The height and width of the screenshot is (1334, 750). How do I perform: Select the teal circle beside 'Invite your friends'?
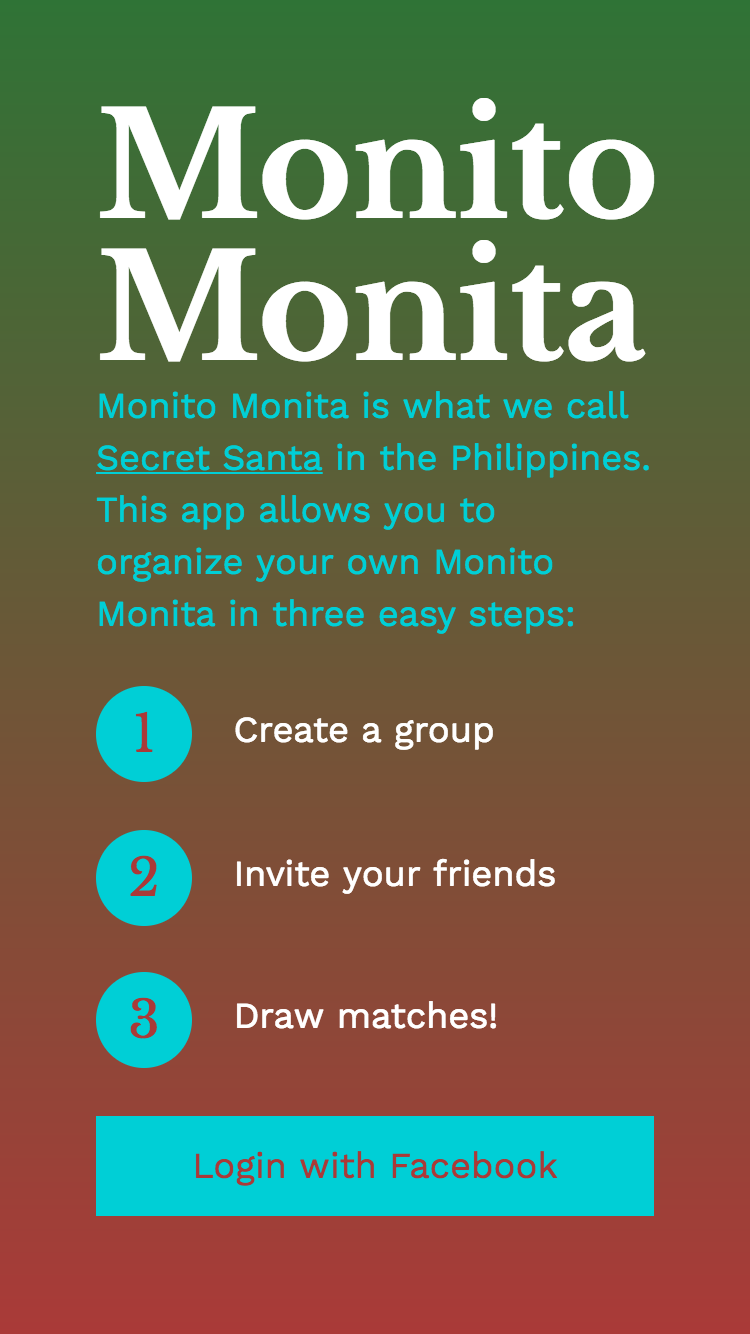(x=143, y=877)
